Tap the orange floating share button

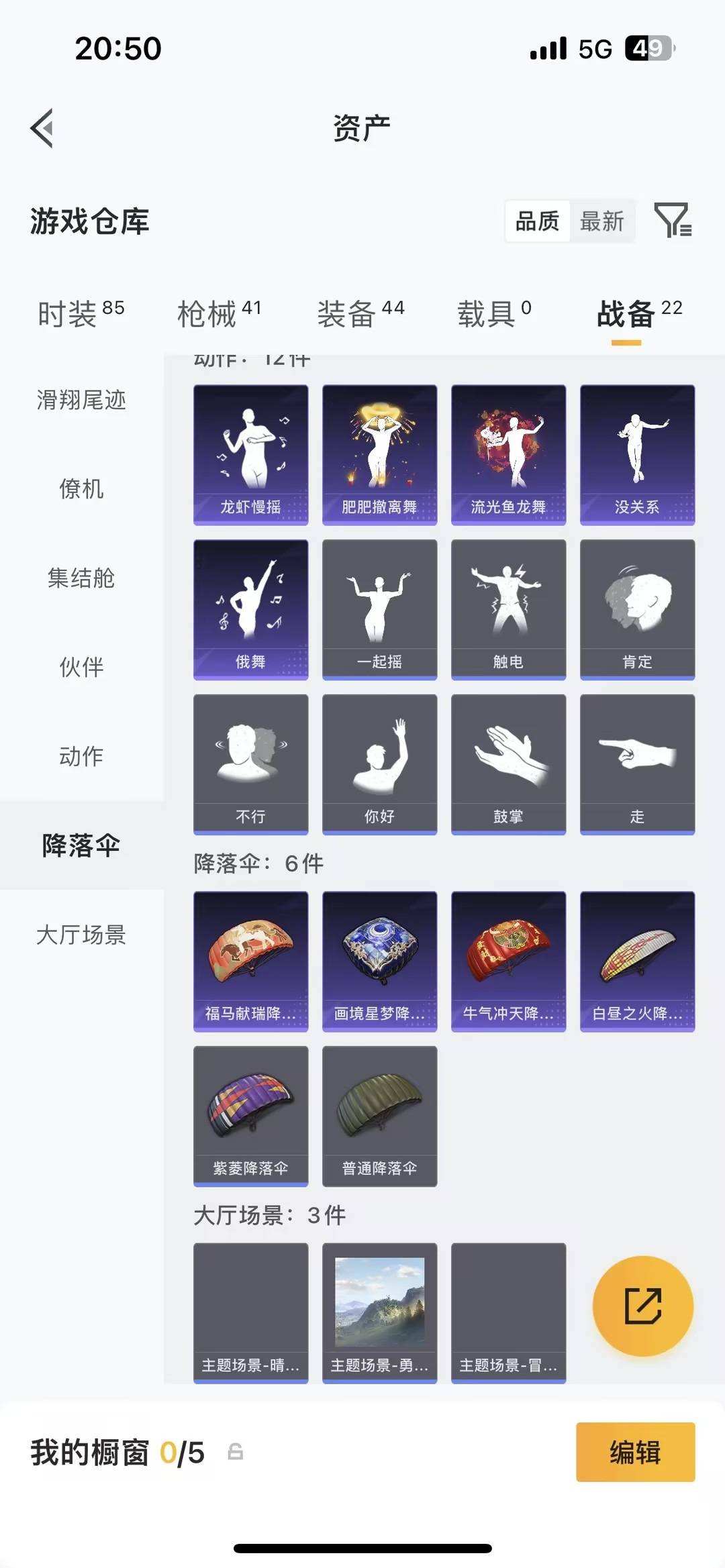pos(642,1306)
